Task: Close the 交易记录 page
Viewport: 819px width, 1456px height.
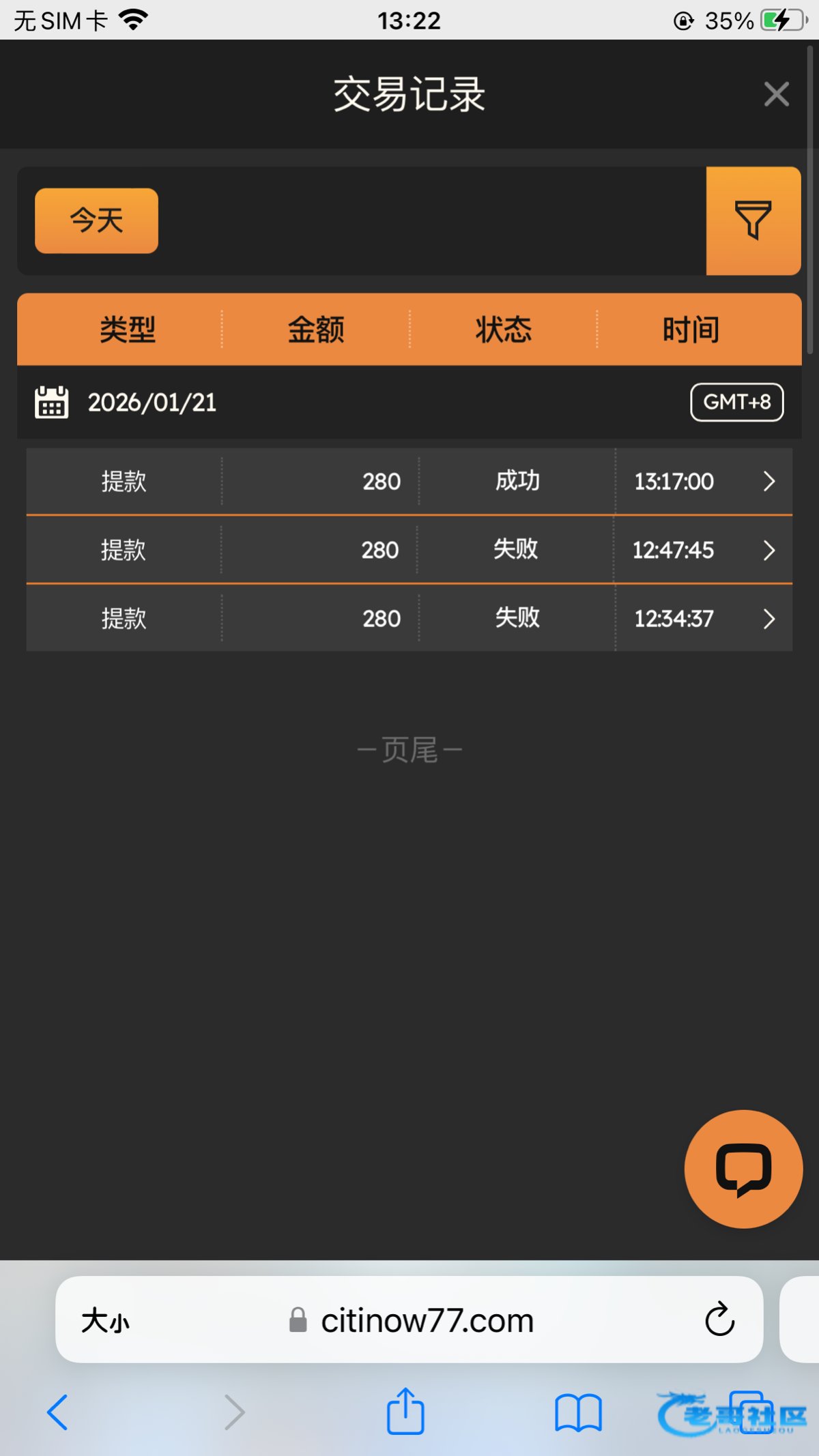Action: point(776,94)
